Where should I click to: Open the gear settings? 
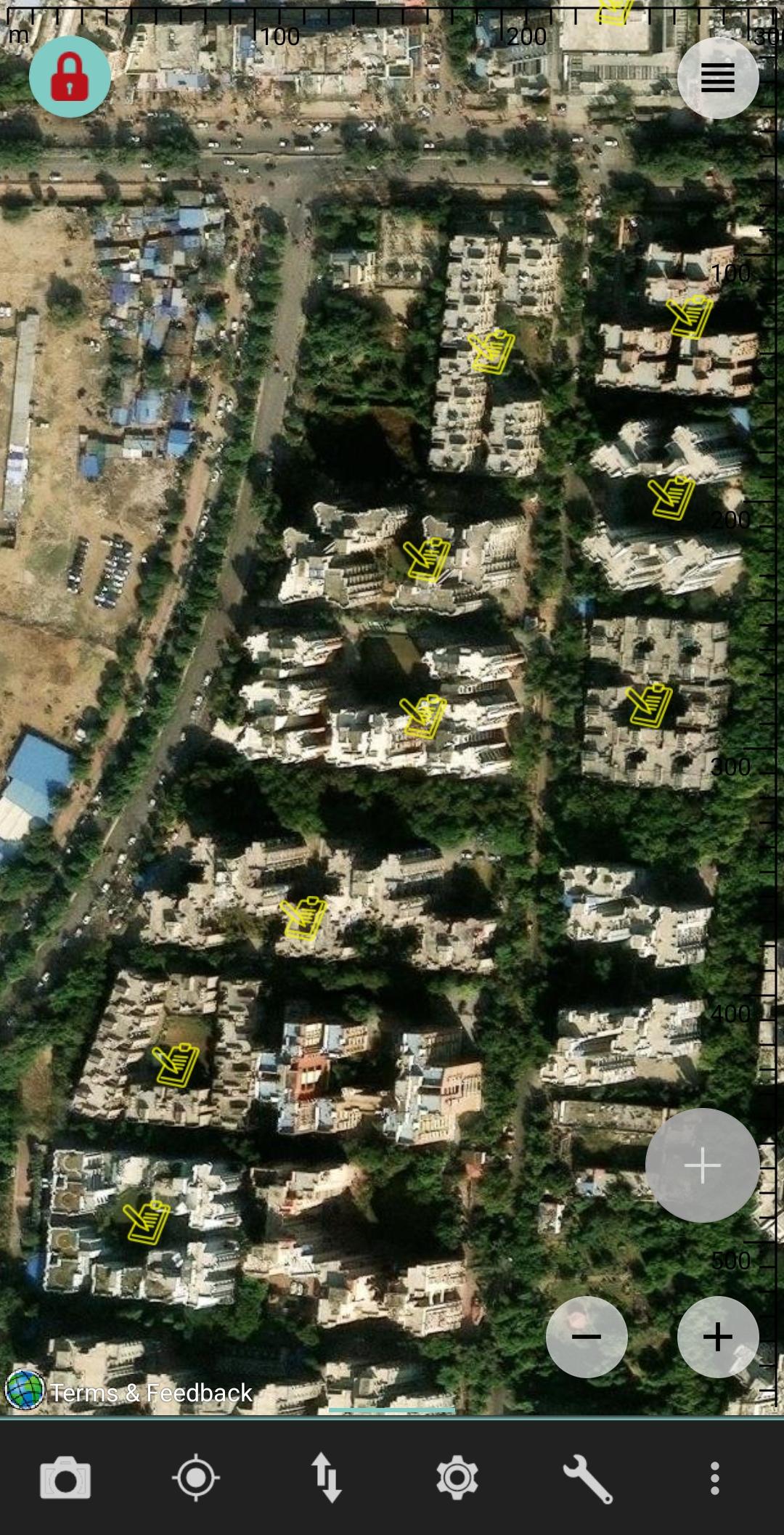[x=457, y=1478]
